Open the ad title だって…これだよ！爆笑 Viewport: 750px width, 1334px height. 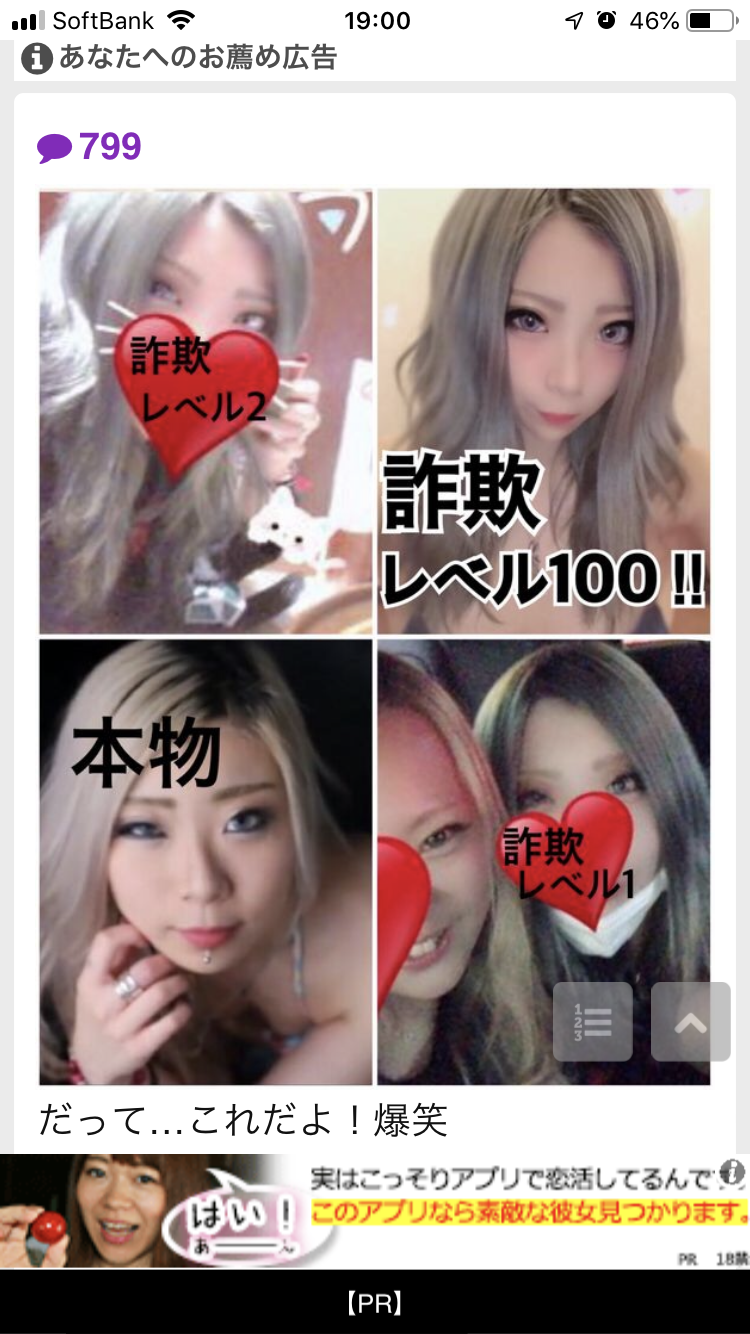coord(243,1121)
